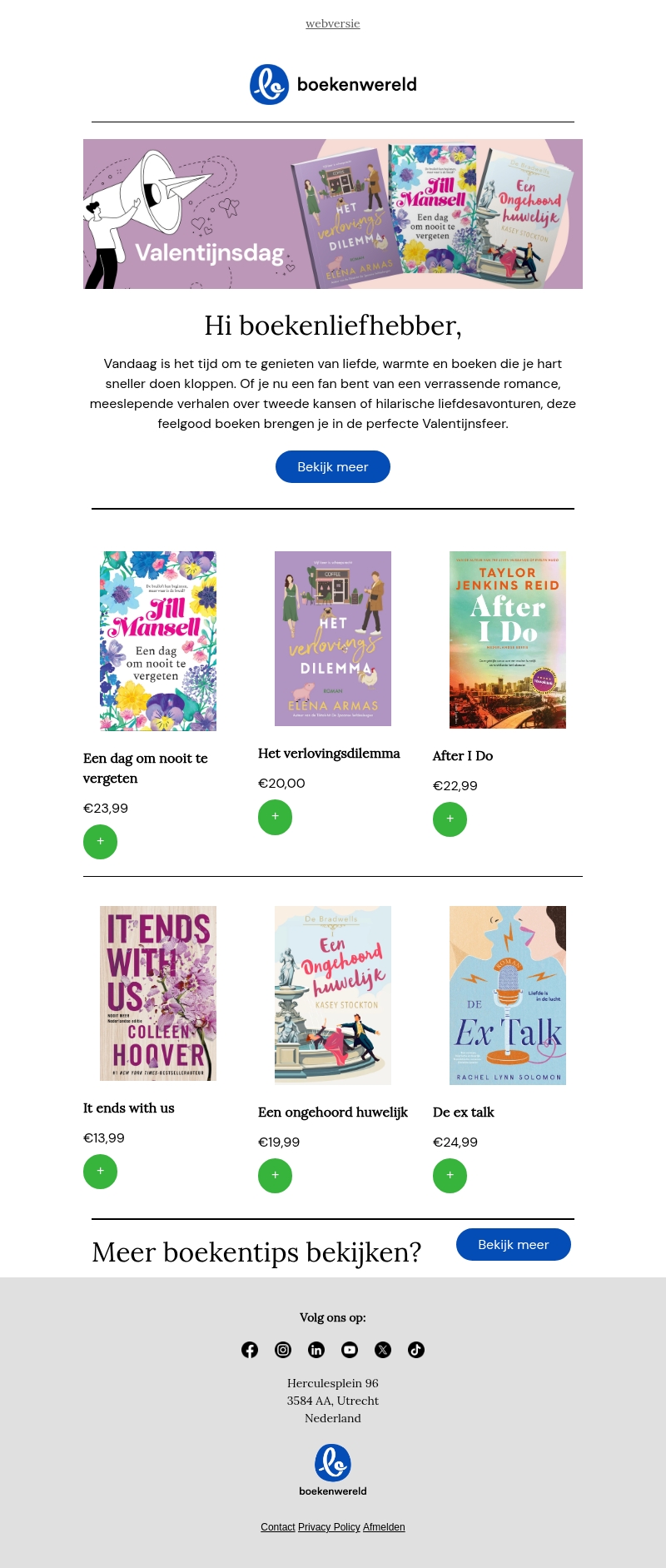Open the LinkedIn page
The image size is (666, 1568).
click(x=316, y=1350)
